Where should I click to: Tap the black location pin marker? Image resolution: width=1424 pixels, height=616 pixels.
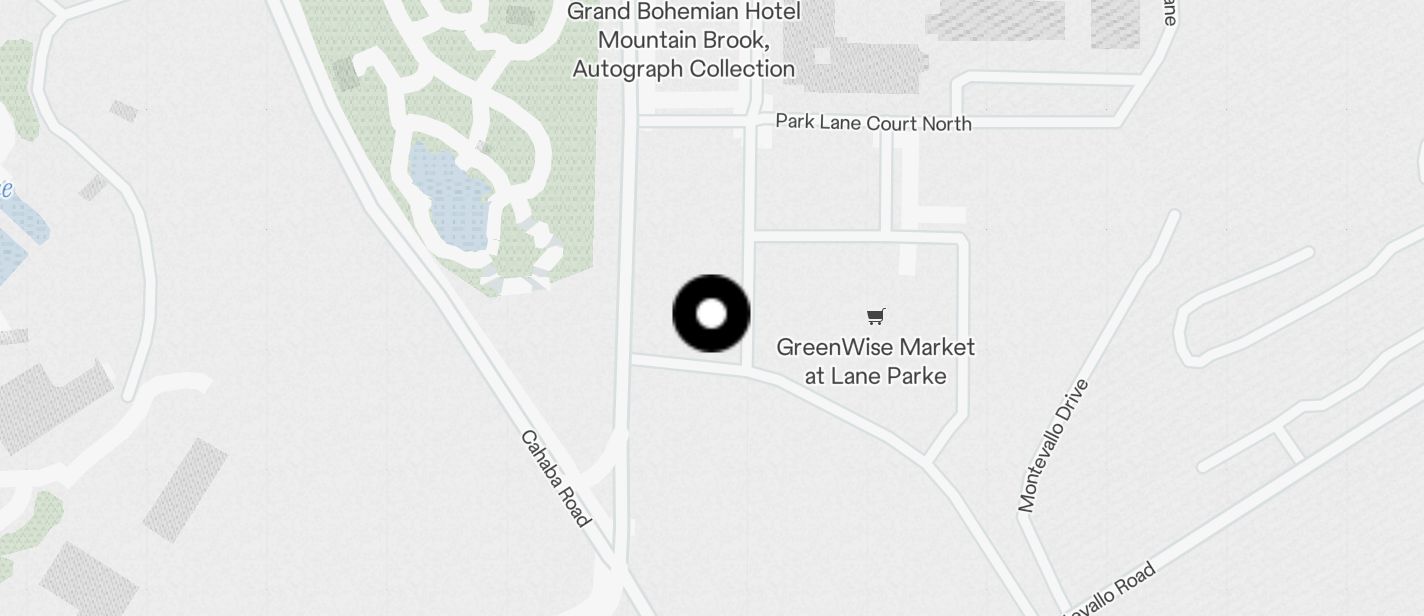711,314
